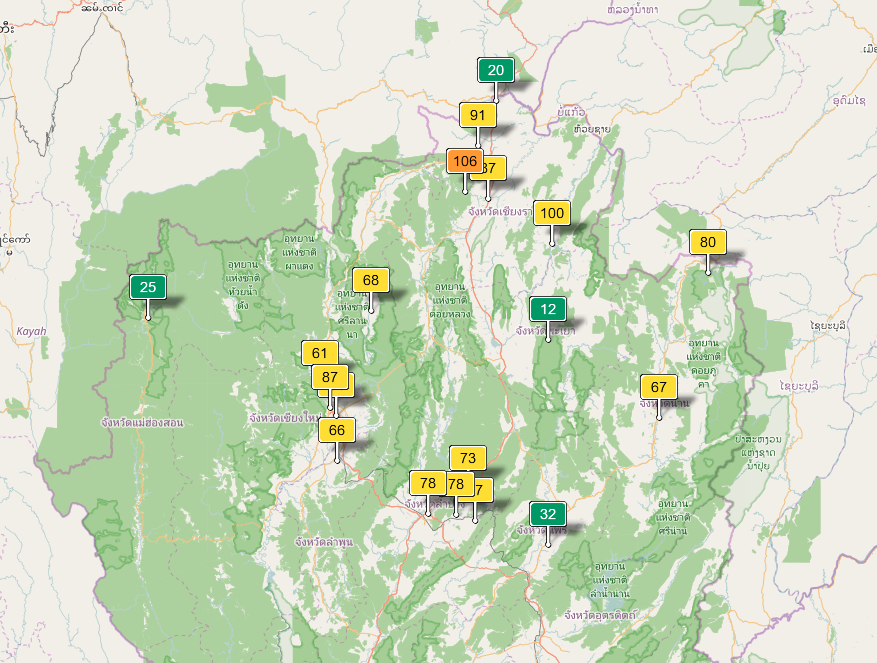Tap the marker showing 73

point(467,458)
